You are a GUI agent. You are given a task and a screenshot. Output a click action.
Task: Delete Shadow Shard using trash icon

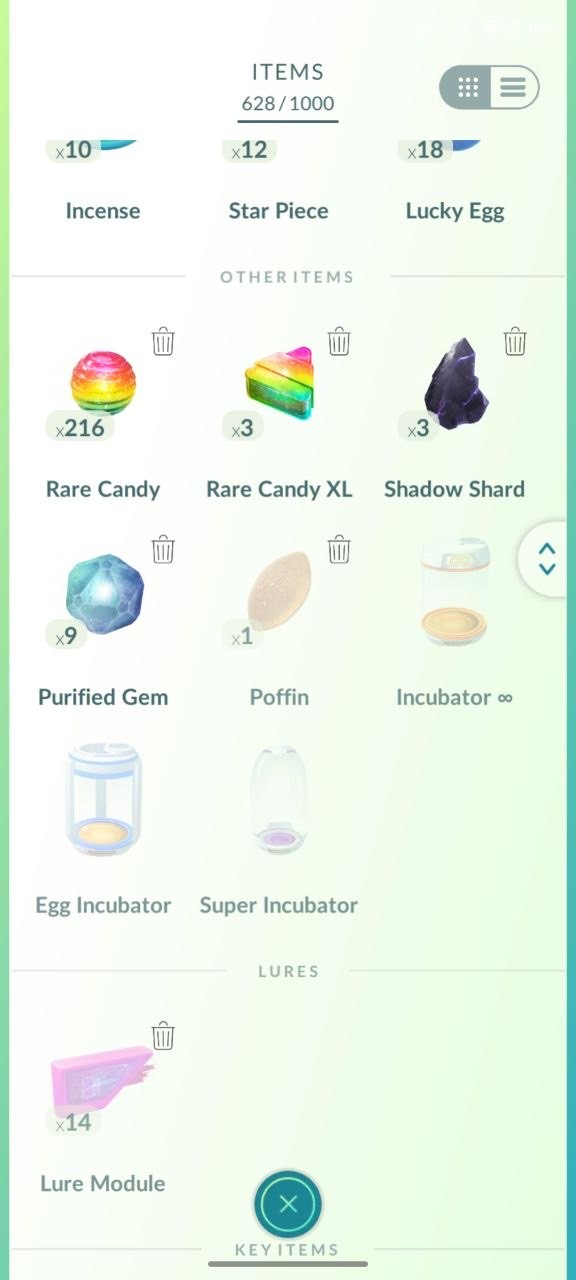[515, 341]
